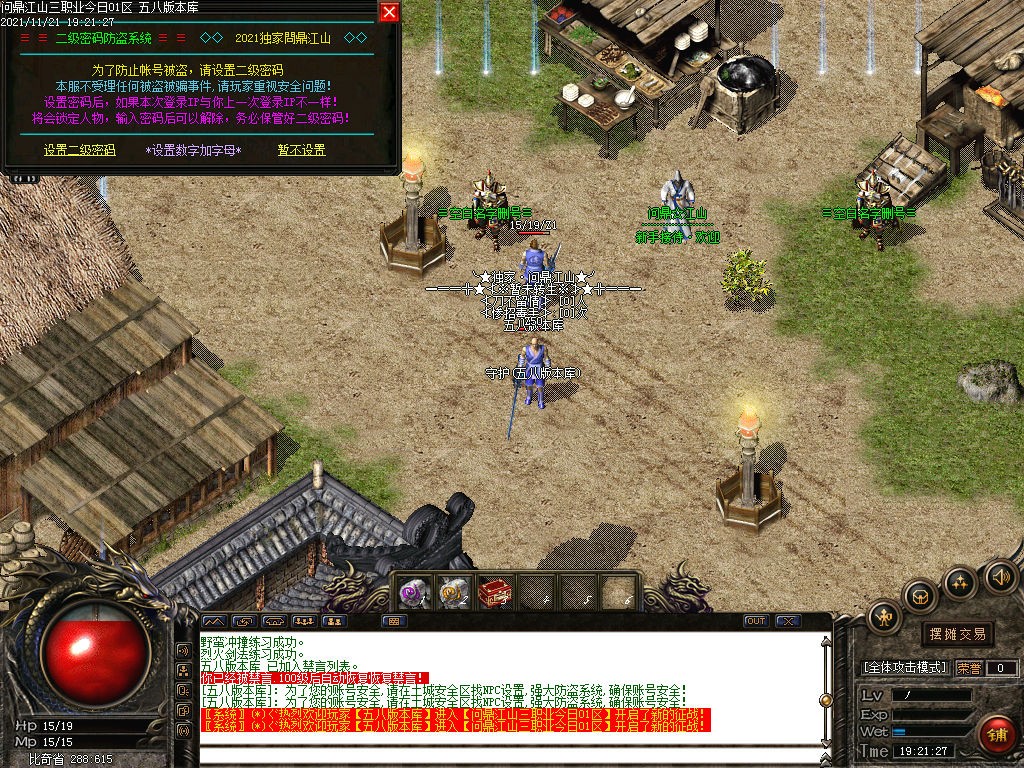
Task: Switch the 全体攻击模式 attack mode
Action: click(x=904, y=667)
